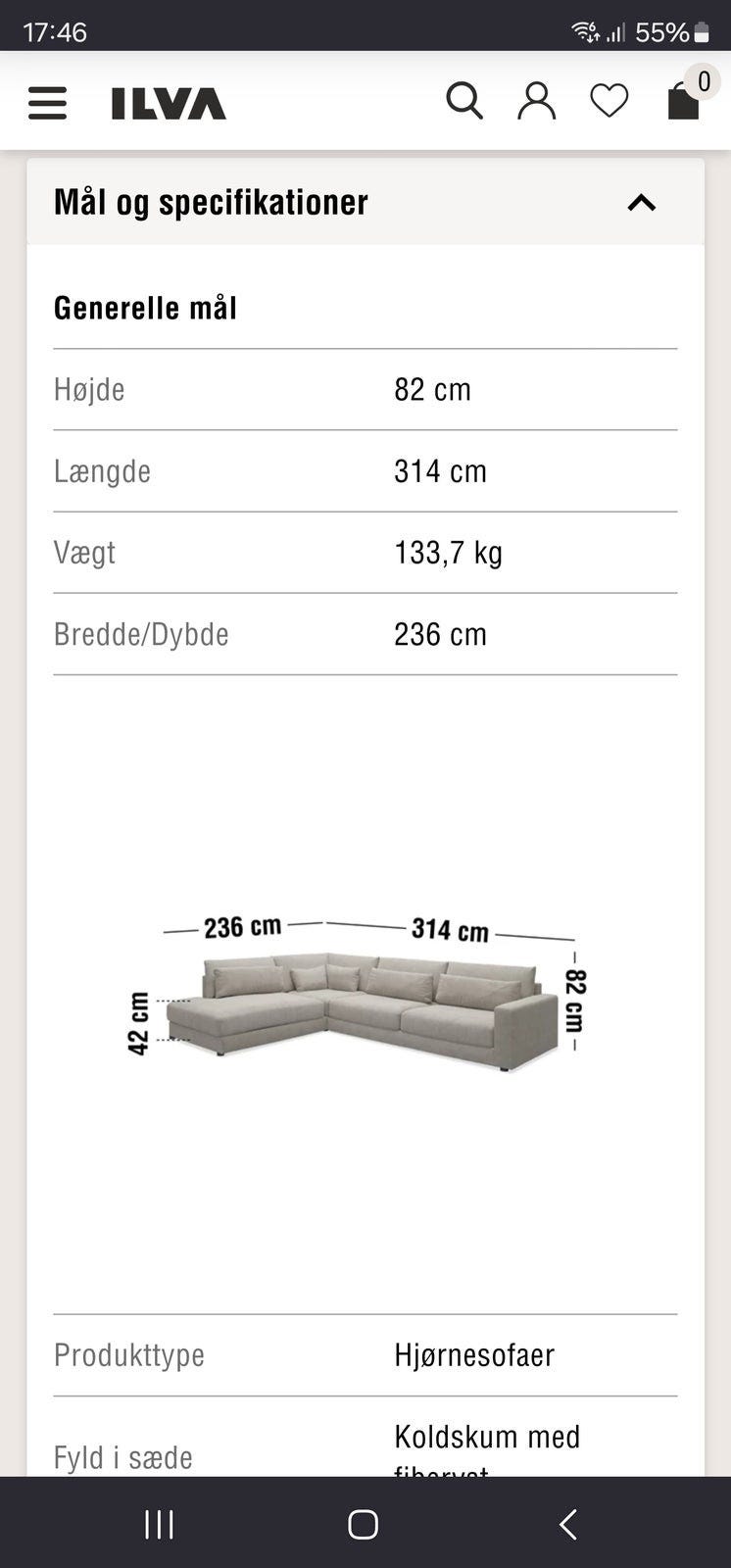The height and width of the screenshot is (1568, 731).
Task: Tap the battery percentage indicator
Action: pos(662,31)
